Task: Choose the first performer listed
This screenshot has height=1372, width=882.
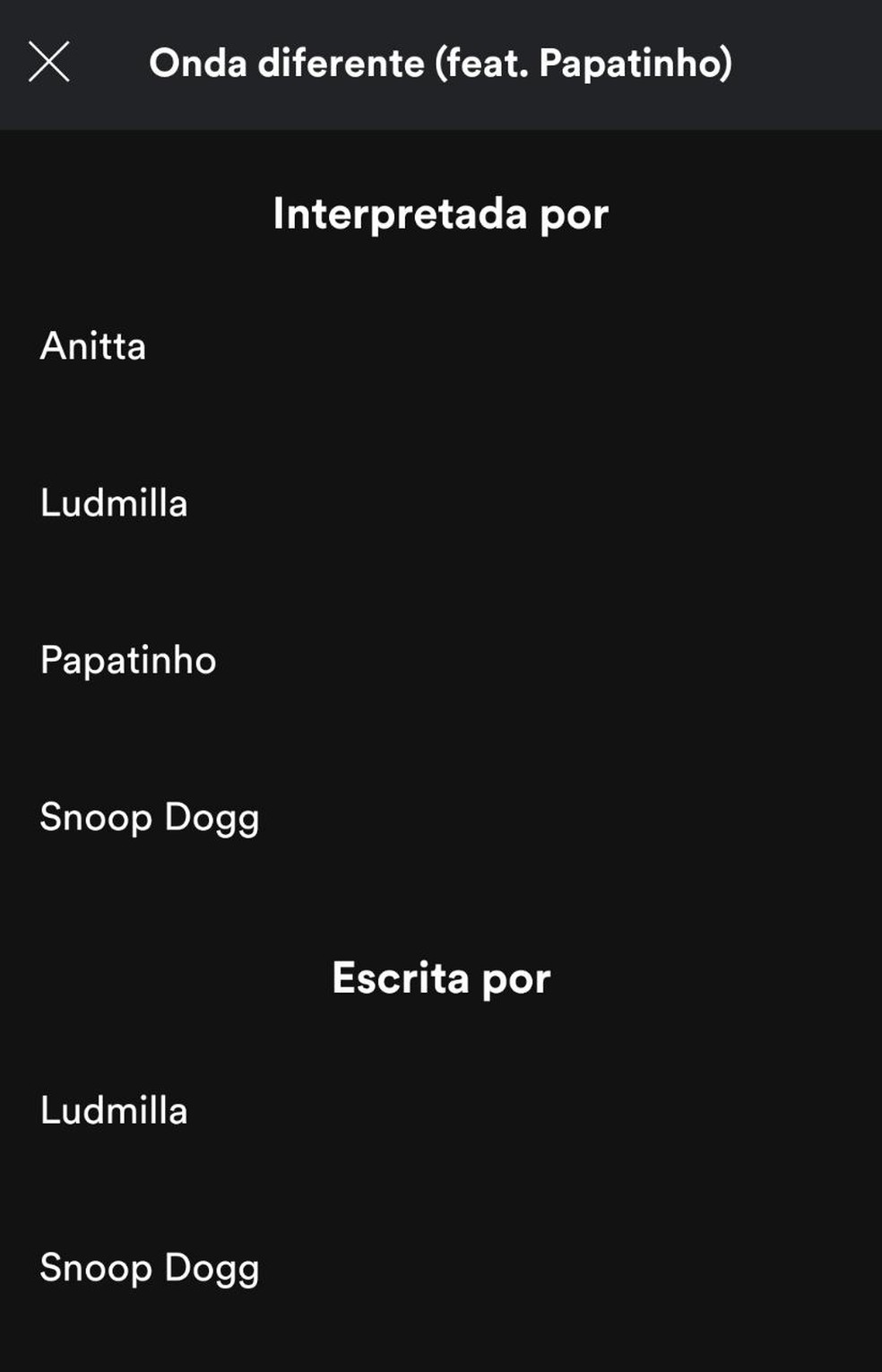Action: 93,346
